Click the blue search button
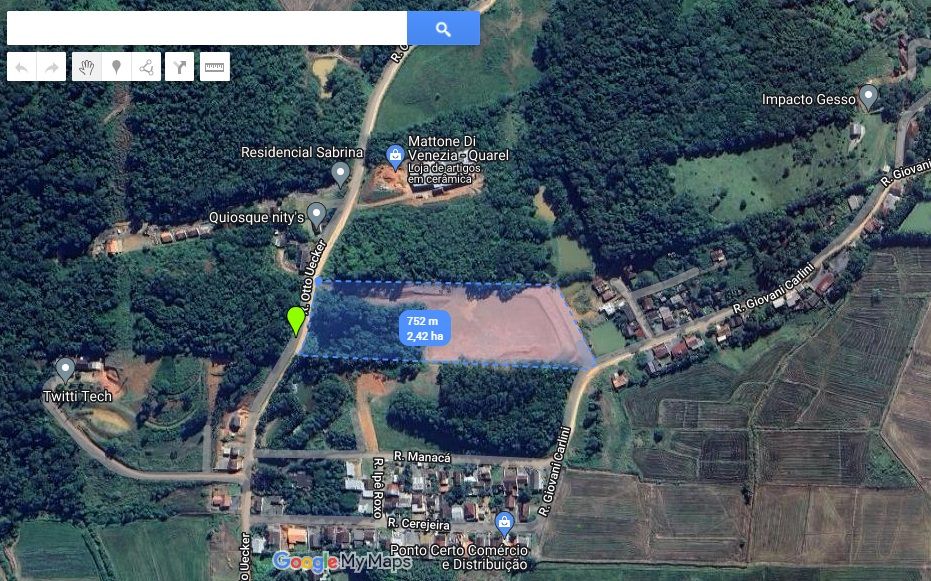The image size is (931, 581). 443,29
